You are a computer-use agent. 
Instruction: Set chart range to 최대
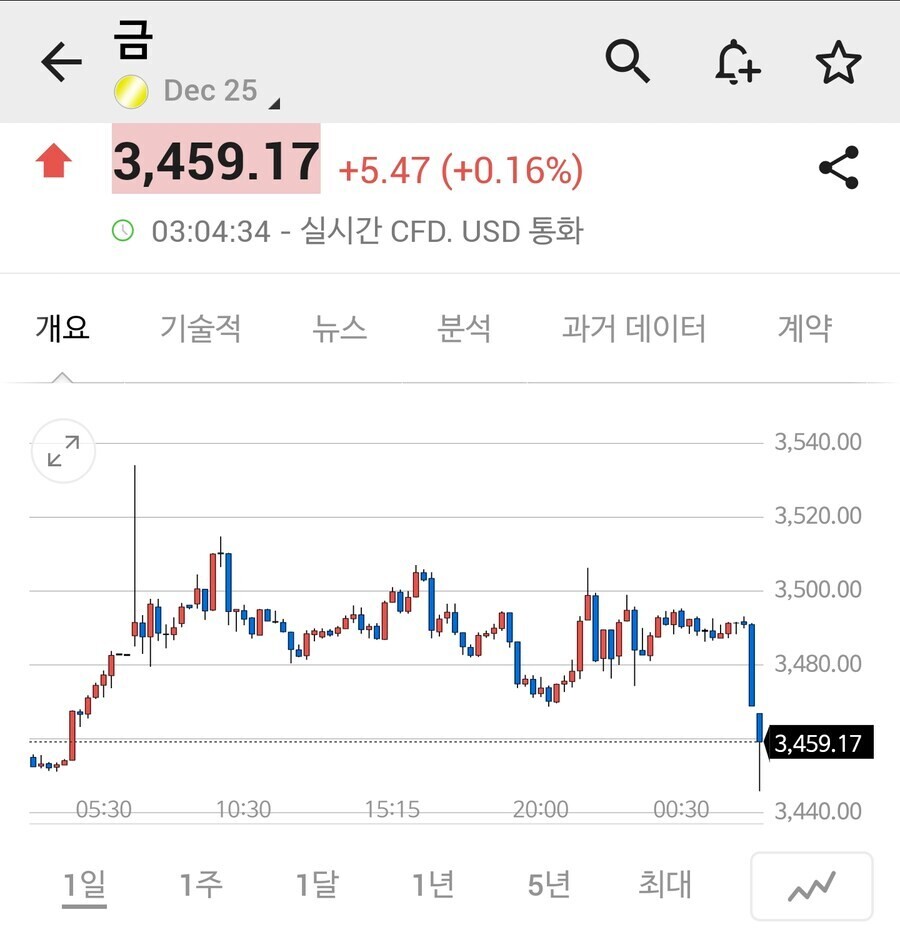pyautogui.click(x=665, y=884)
